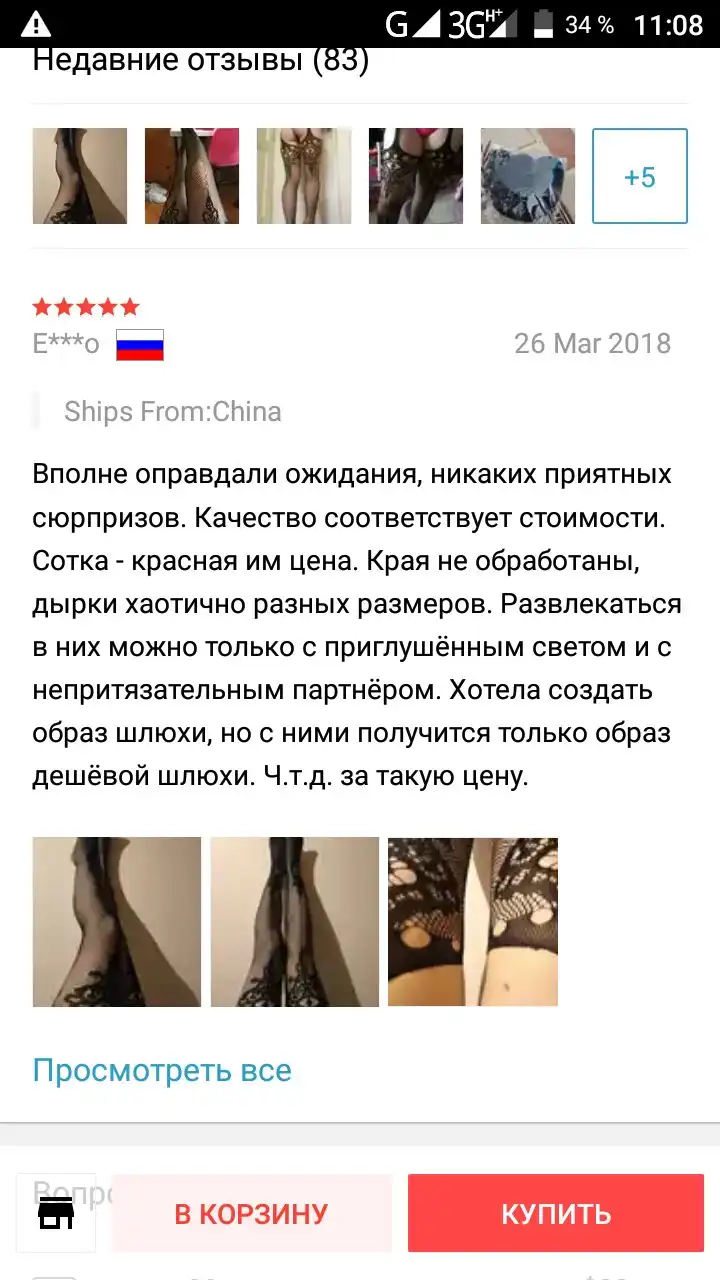Image resolution: width=720 pixels, height=1280 pixels.
Task: Open the third recent review photo thumbnail
Action: pos(304,176)
